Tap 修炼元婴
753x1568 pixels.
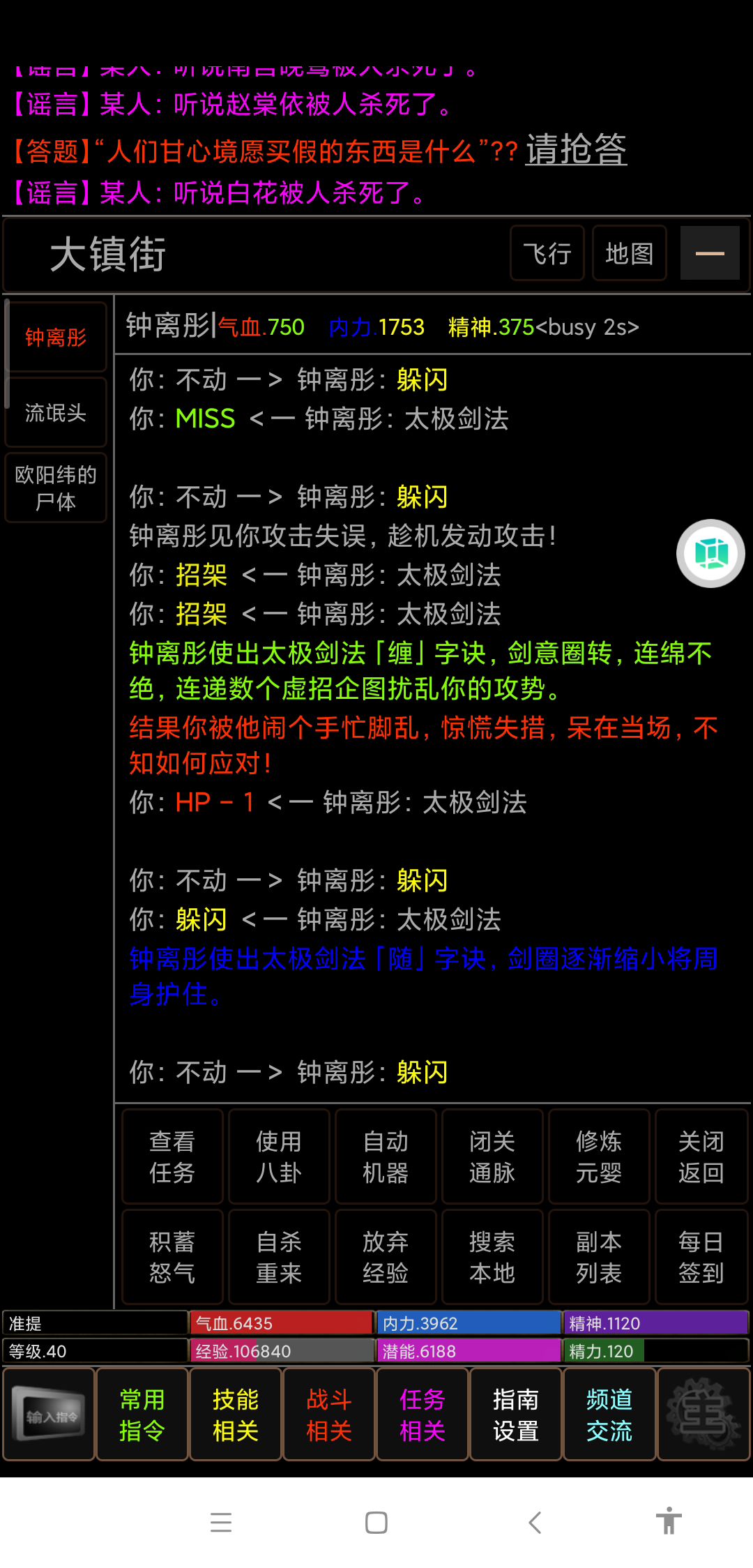point(599,1156)
